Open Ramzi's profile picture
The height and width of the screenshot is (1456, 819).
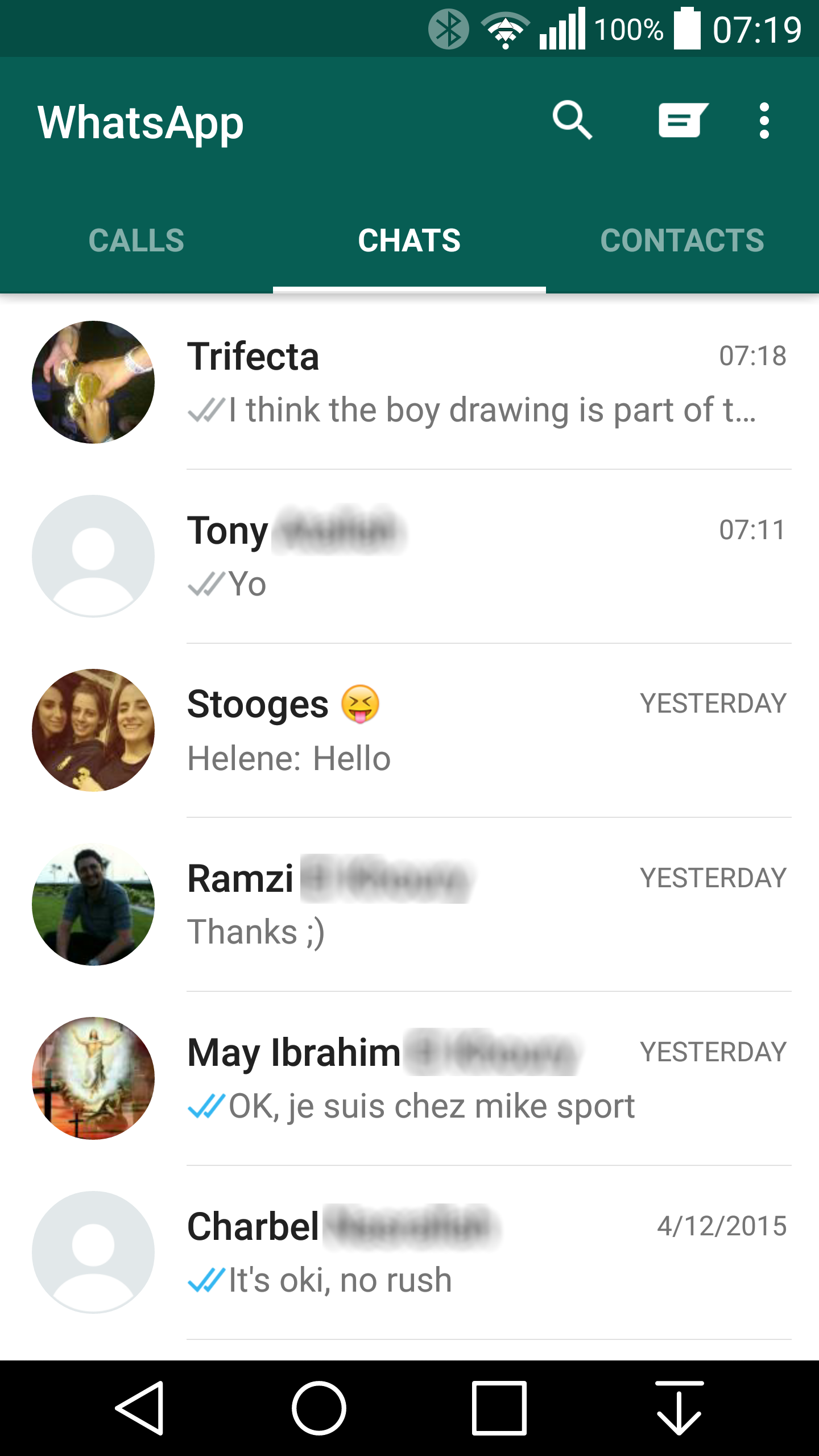click(93, 904)
